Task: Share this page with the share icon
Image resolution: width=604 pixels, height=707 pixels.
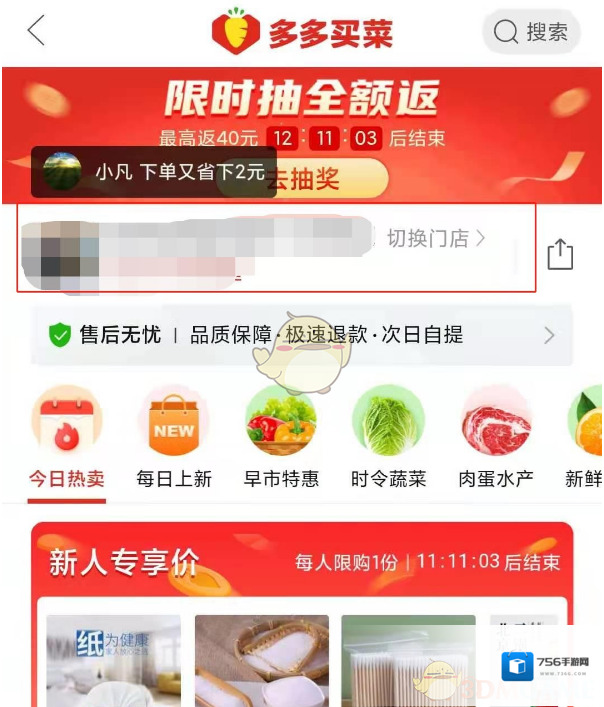Action: pos(560,254)
